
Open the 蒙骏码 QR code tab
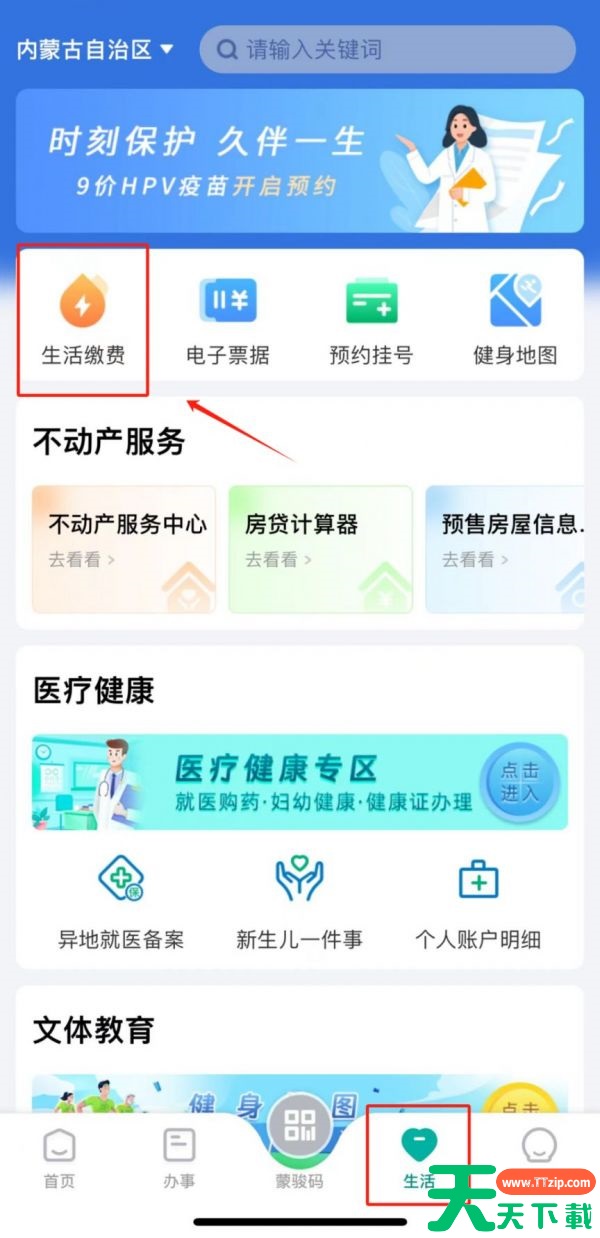click(300, 1150)
